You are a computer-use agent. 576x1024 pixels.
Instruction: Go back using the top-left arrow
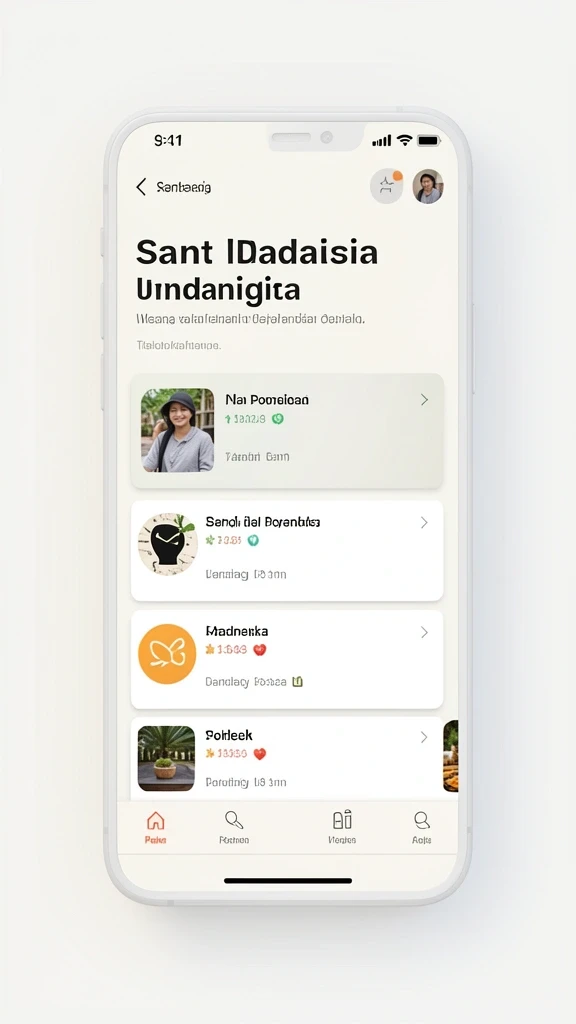coord(141,187)
